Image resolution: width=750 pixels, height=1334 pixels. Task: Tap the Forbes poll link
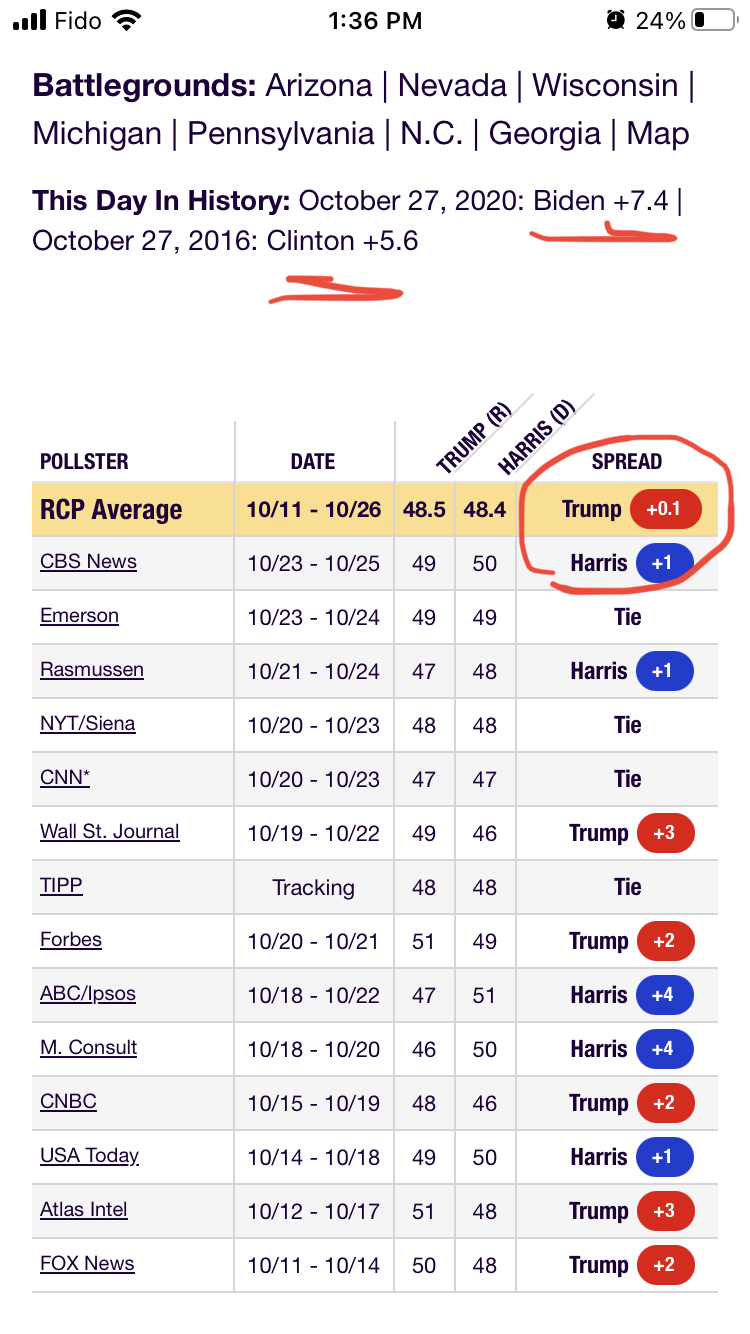tap(71, 940)
